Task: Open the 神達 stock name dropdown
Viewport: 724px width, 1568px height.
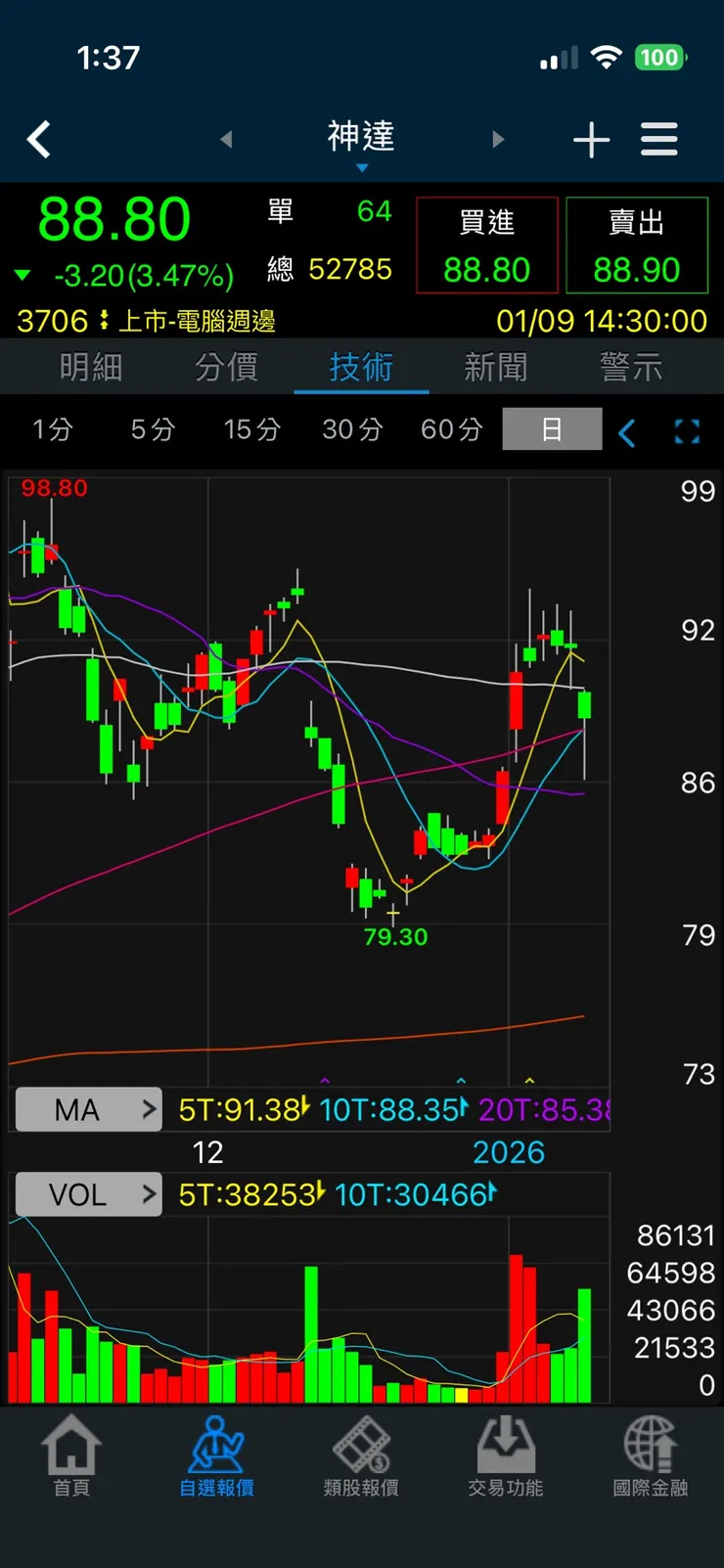Action: click(x=361, y=140)
